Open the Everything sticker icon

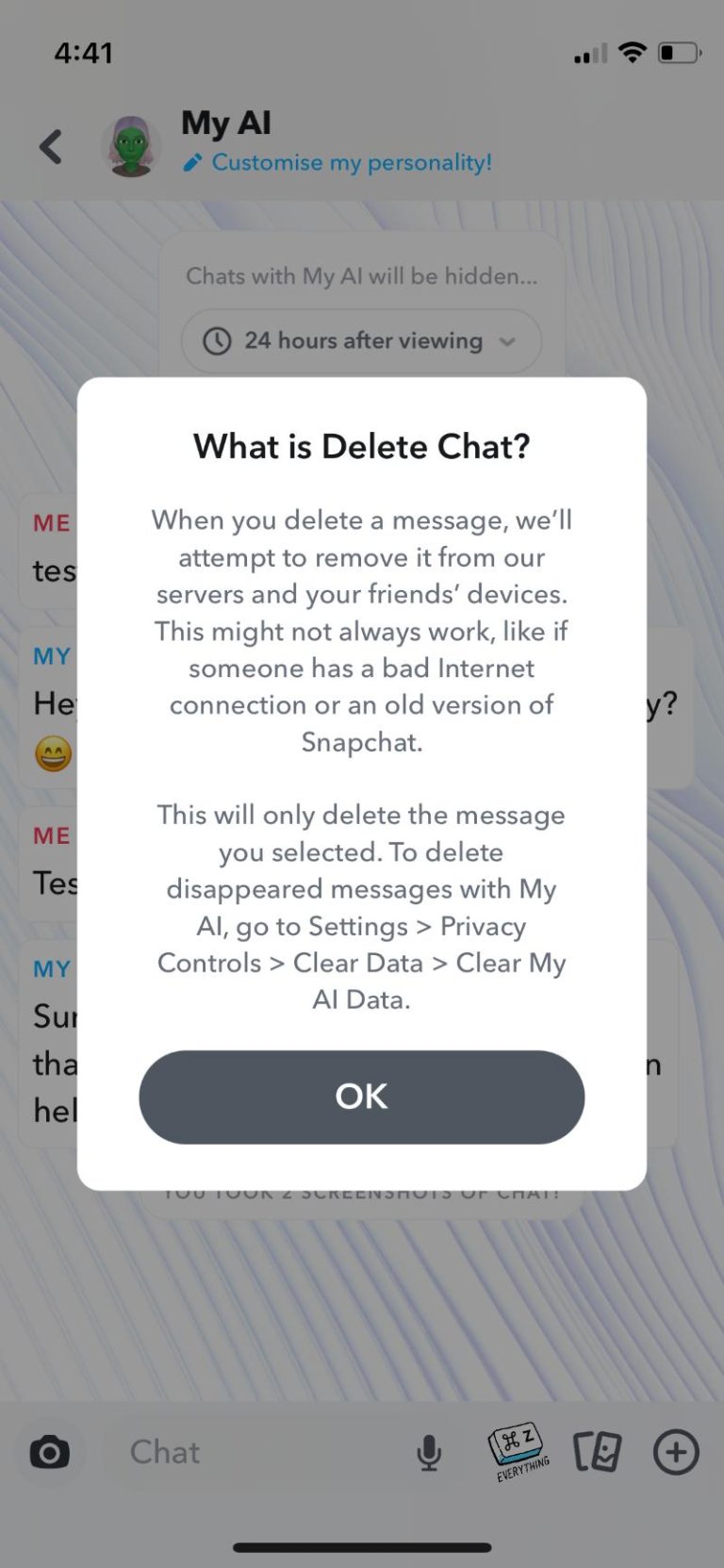coord(518,1452)
